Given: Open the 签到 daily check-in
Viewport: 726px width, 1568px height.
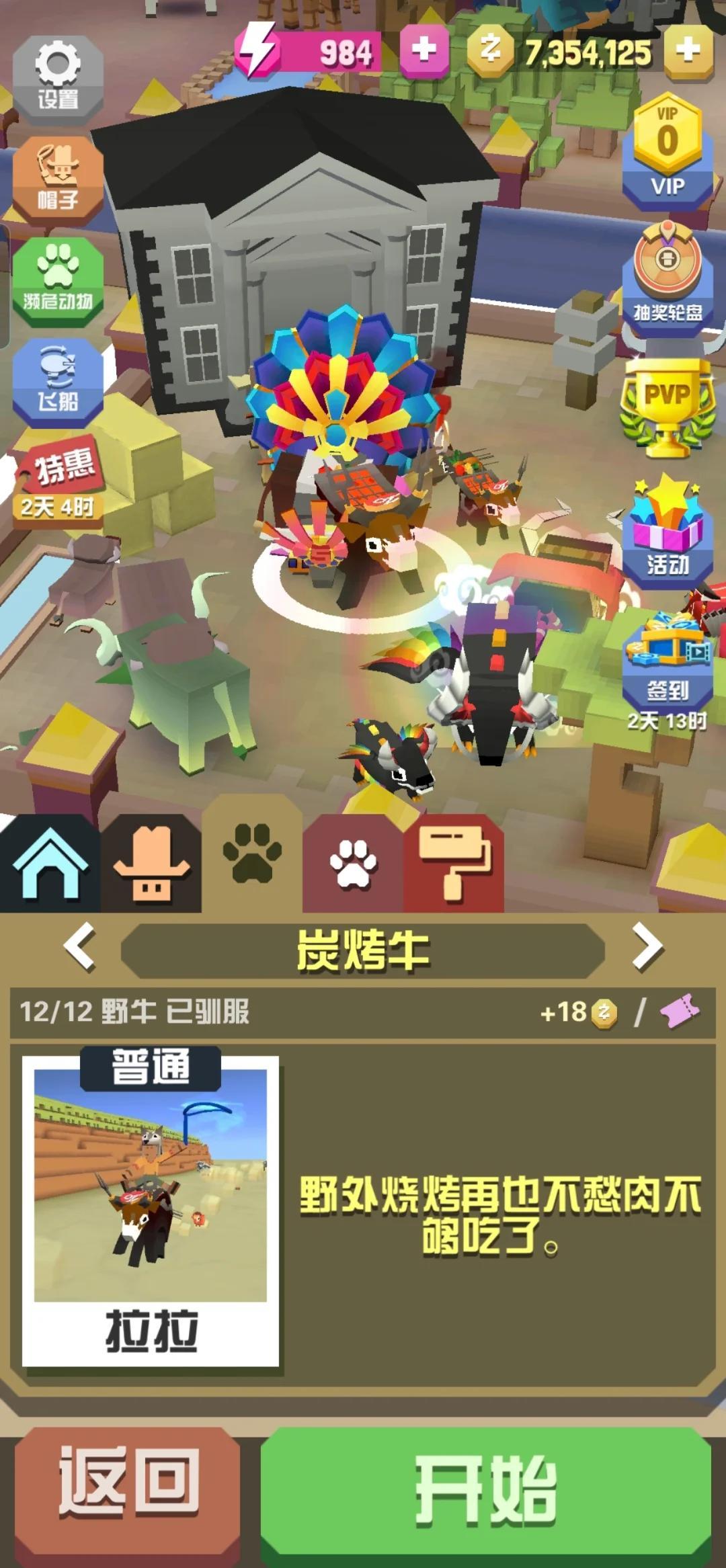Looking at the screenshot, I should coord(667,662).
